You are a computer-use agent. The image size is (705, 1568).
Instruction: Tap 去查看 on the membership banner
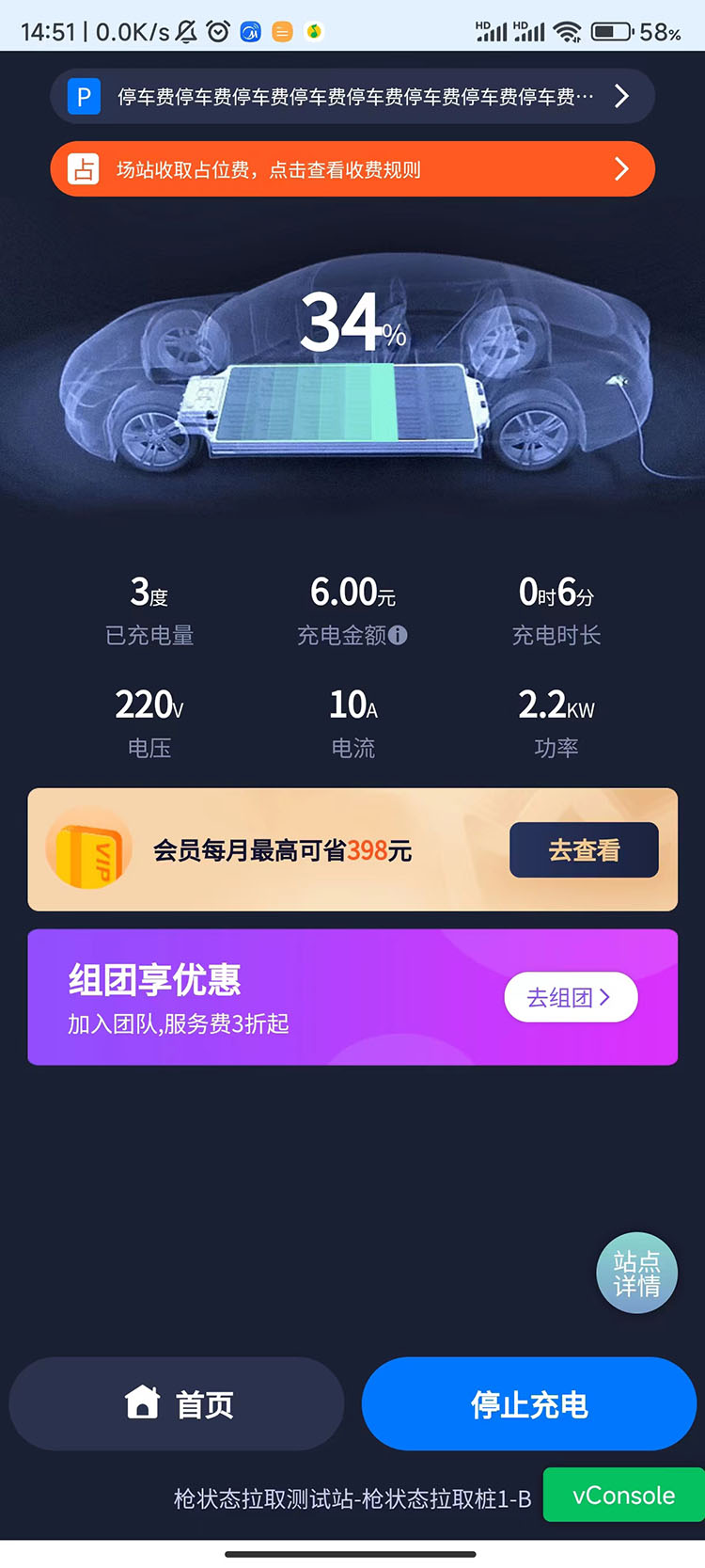click(584, 850)
